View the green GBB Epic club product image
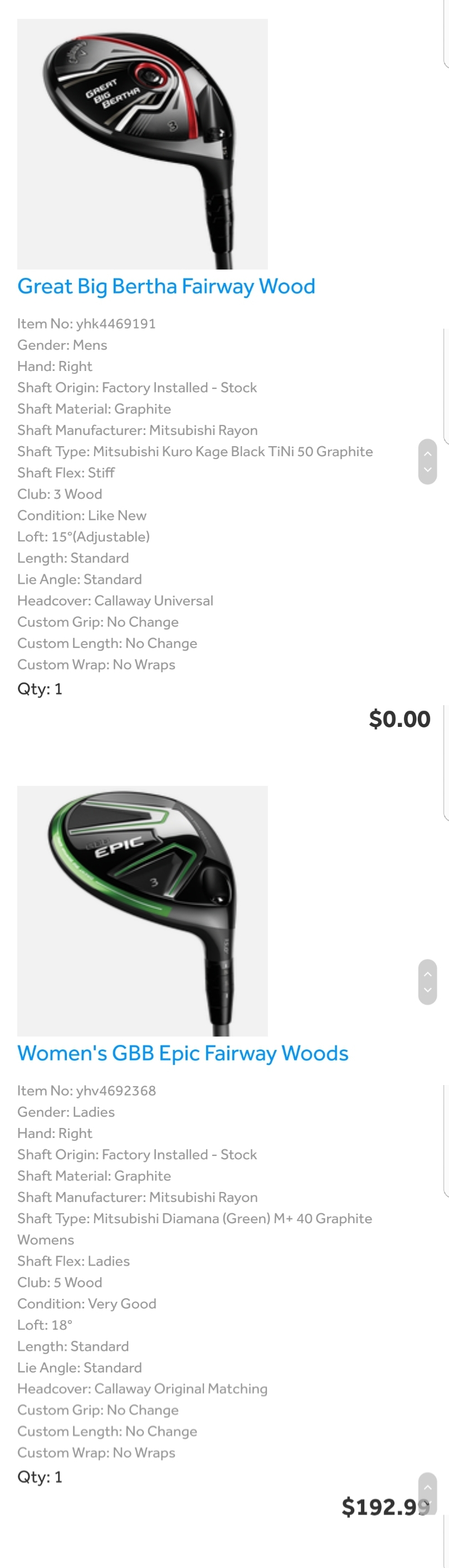 pyautogui.click(x=143, y=911)
